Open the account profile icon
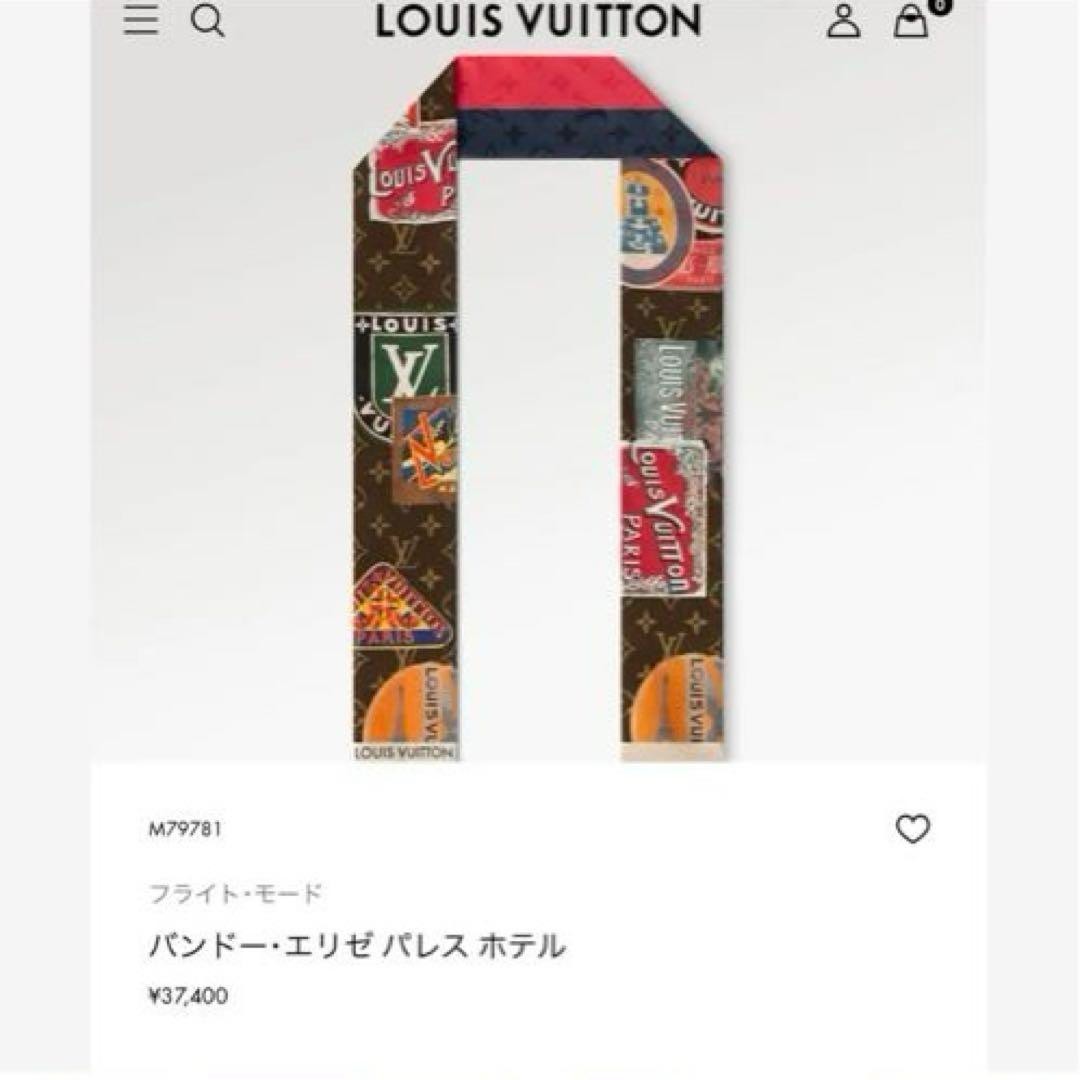The width and height of the screenshot is (1080, 1080). [844, 21]
